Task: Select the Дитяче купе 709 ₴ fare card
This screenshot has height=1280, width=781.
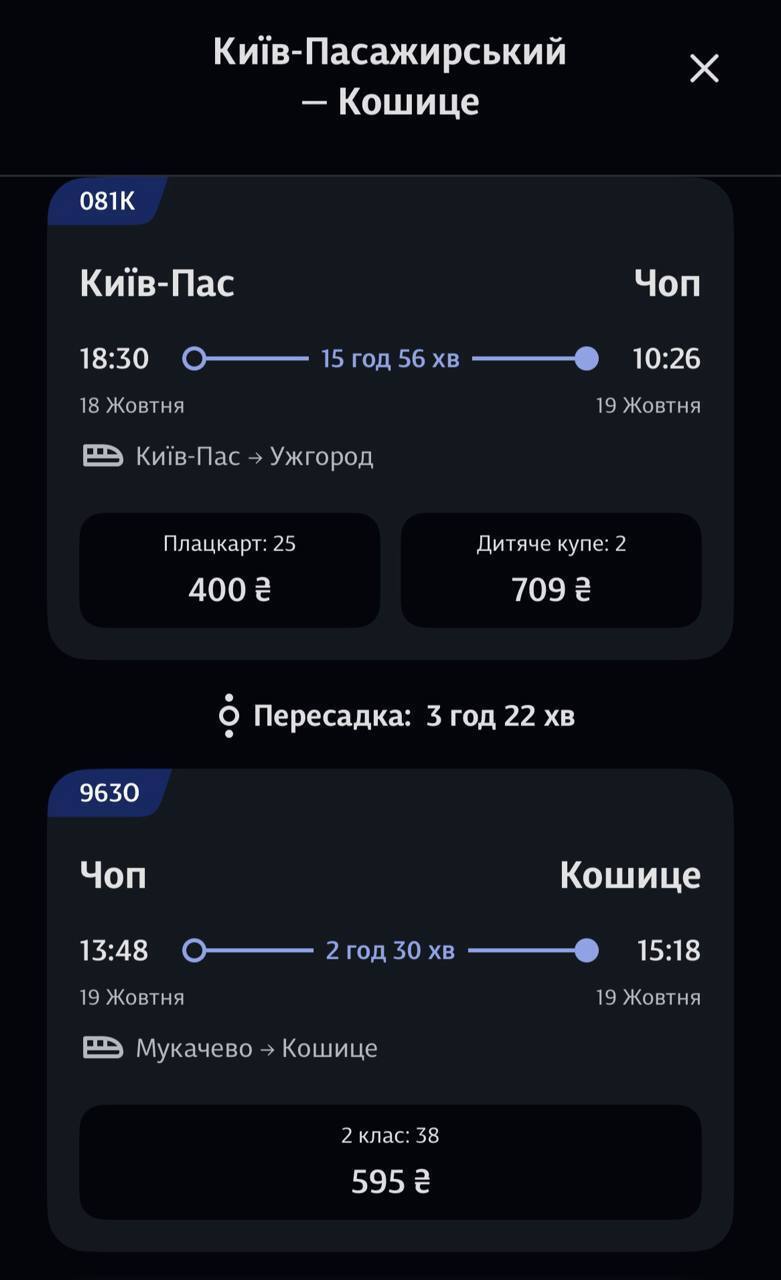Action: pos(550,570)
